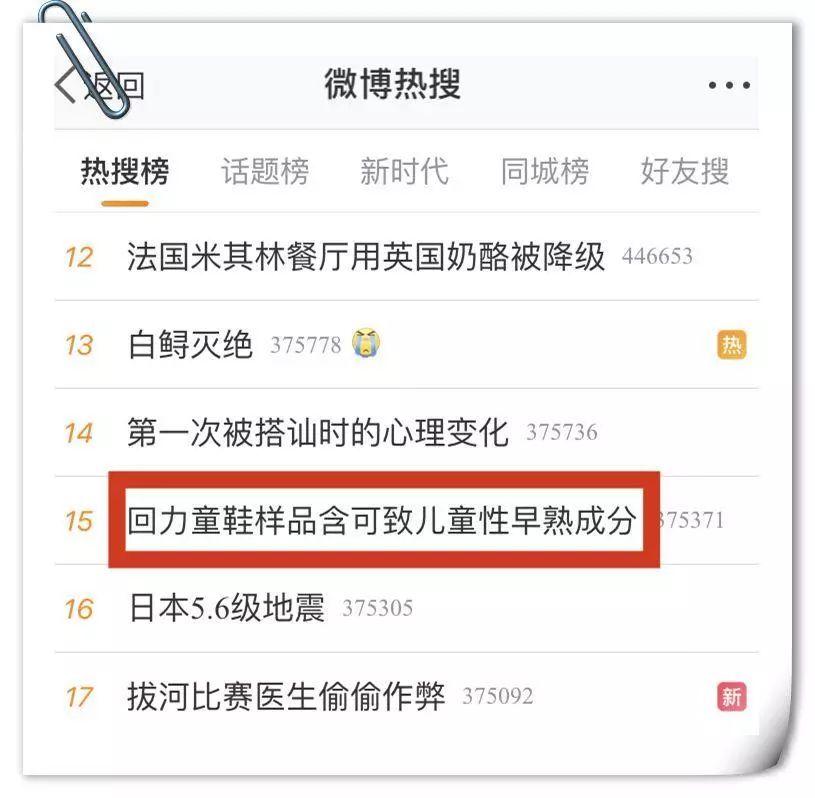The height and width of the screenshot is (798, 815).
Task: Open the three-dot overflow menu
Action: [x=728, y=86]
